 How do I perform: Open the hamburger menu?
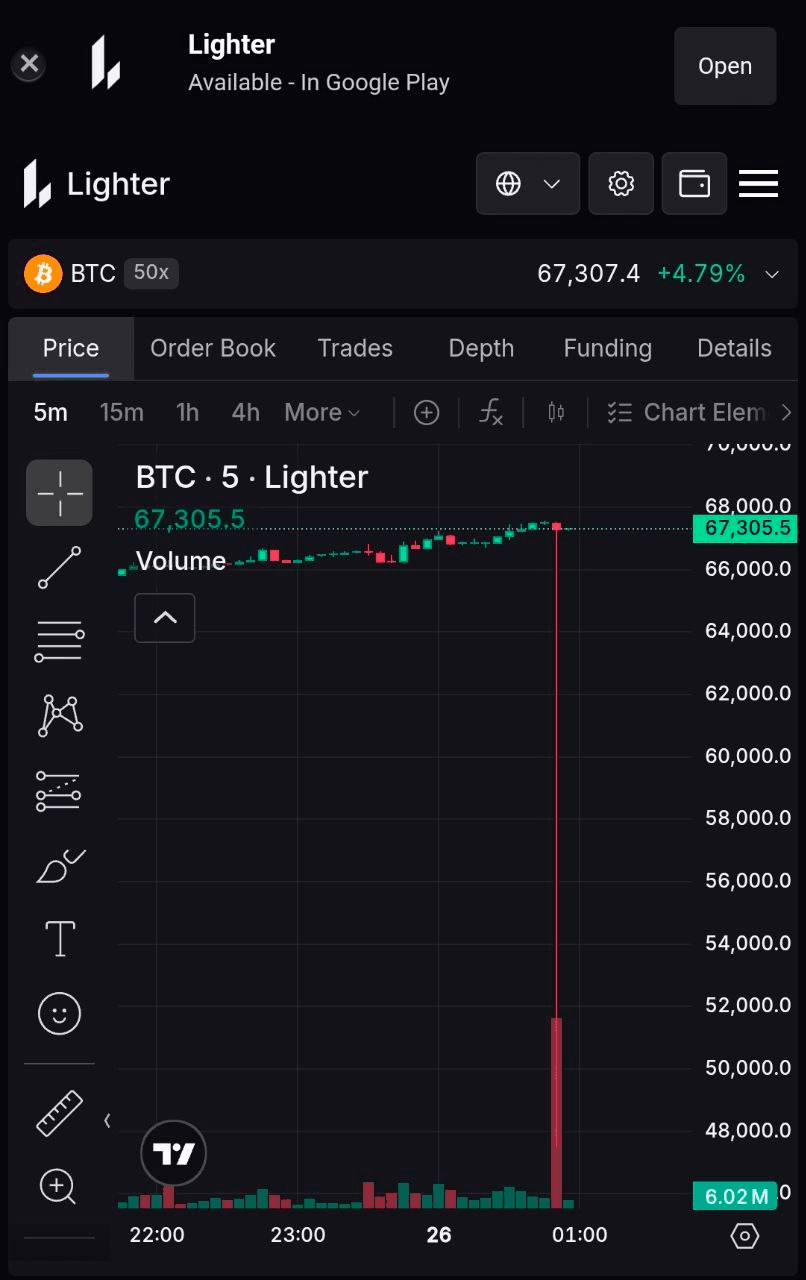tap(758, 184)
